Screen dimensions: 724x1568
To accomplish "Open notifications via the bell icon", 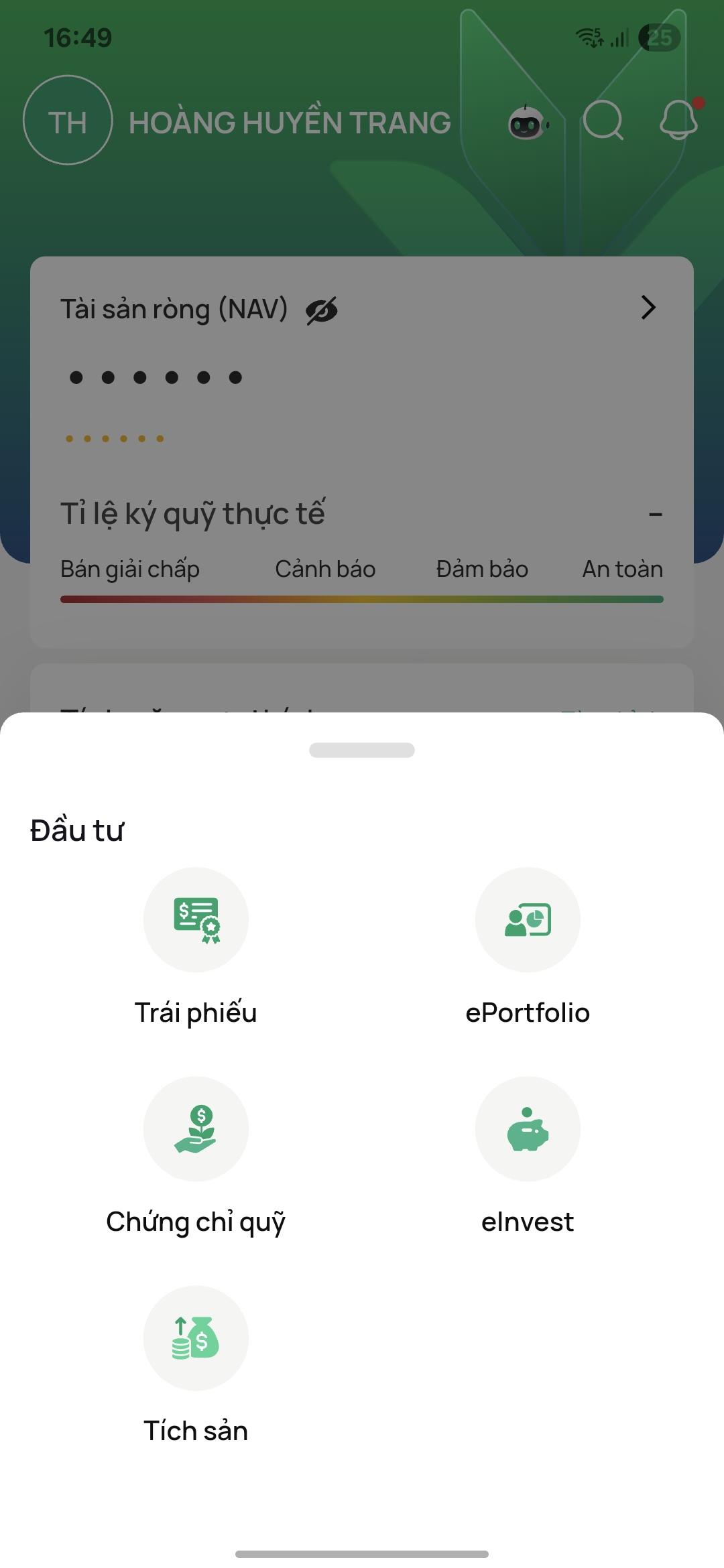I will [678, 122].
